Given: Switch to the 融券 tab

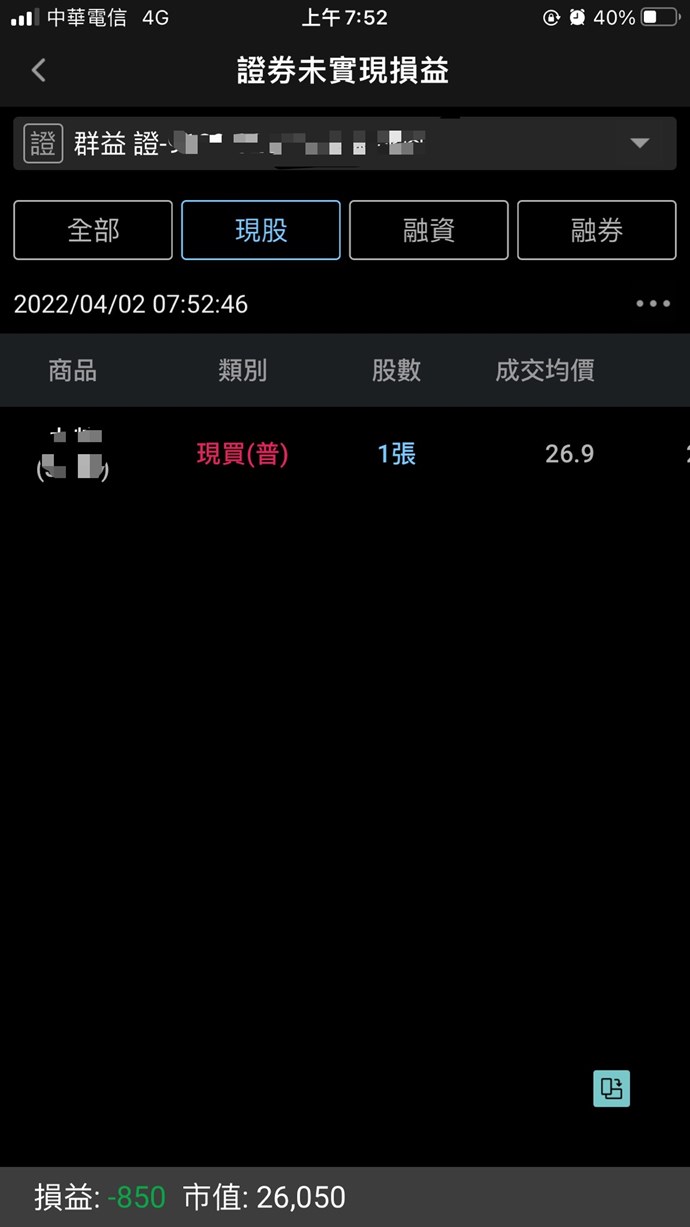Looking at the screenshot, I should coord(597,230).
